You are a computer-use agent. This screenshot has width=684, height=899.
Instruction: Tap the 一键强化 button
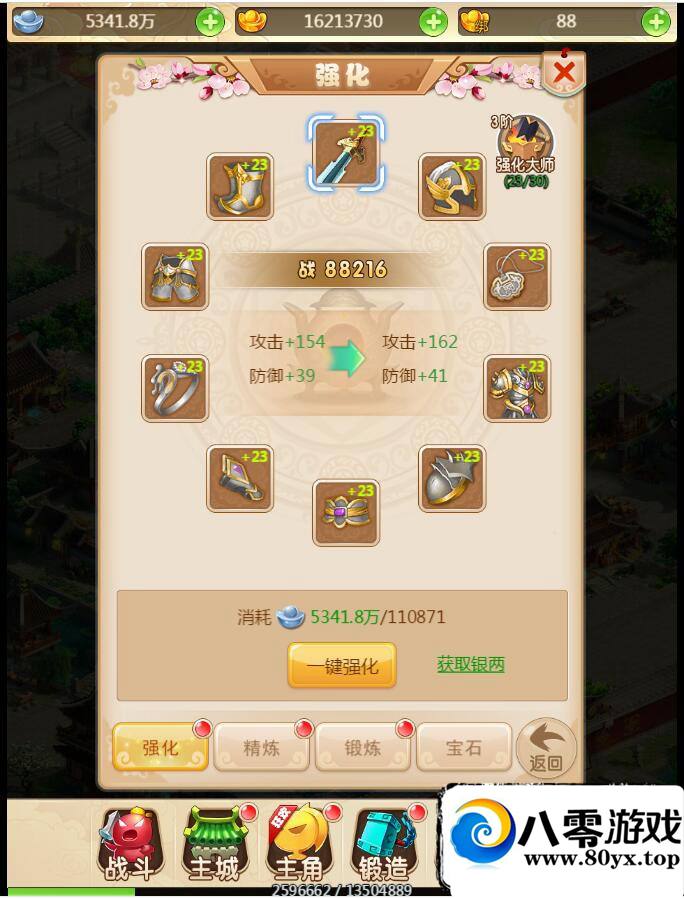(x=342, y=665)
